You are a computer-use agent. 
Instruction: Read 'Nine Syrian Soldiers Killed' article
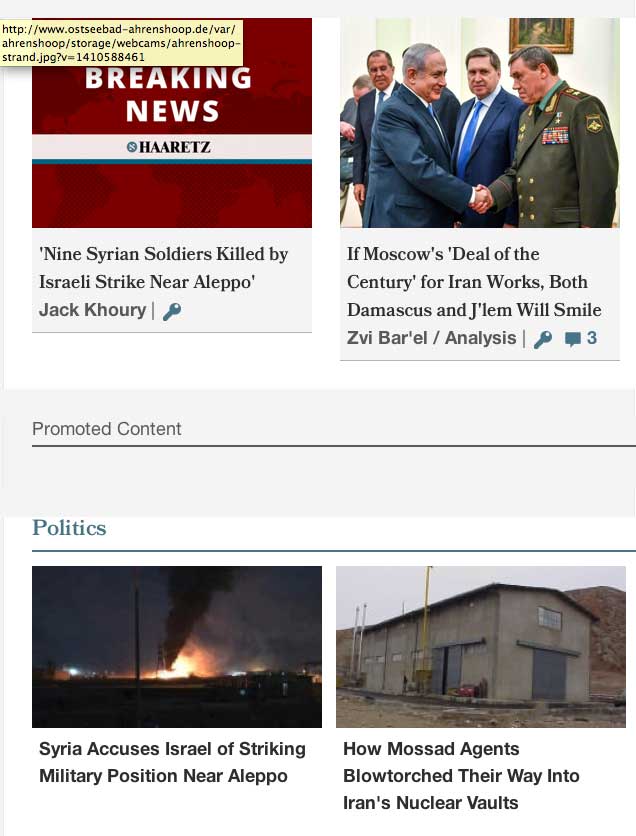(x=164, y=268)
